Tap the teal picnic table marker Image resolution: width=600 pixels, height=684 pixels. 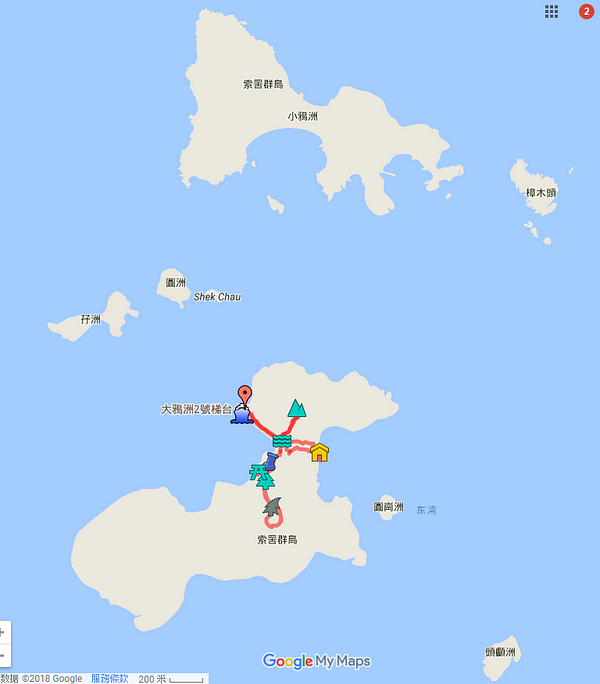(x=257, y=471)
